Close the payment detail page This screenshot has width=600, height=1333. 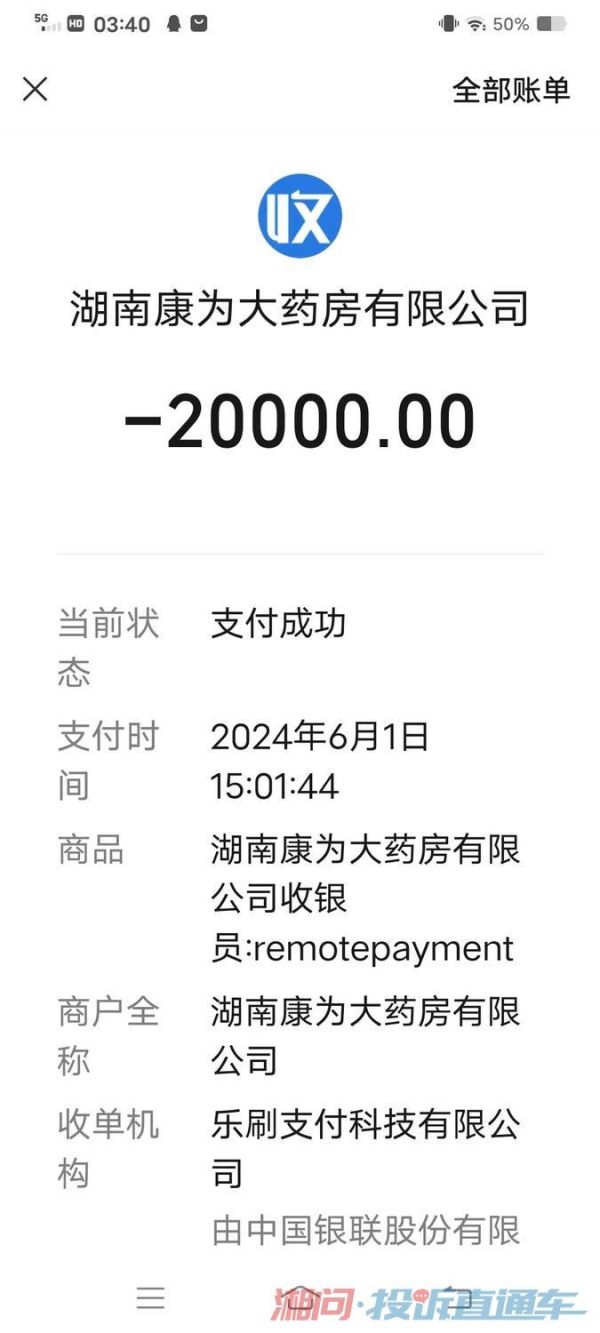(x=35, y=89)
